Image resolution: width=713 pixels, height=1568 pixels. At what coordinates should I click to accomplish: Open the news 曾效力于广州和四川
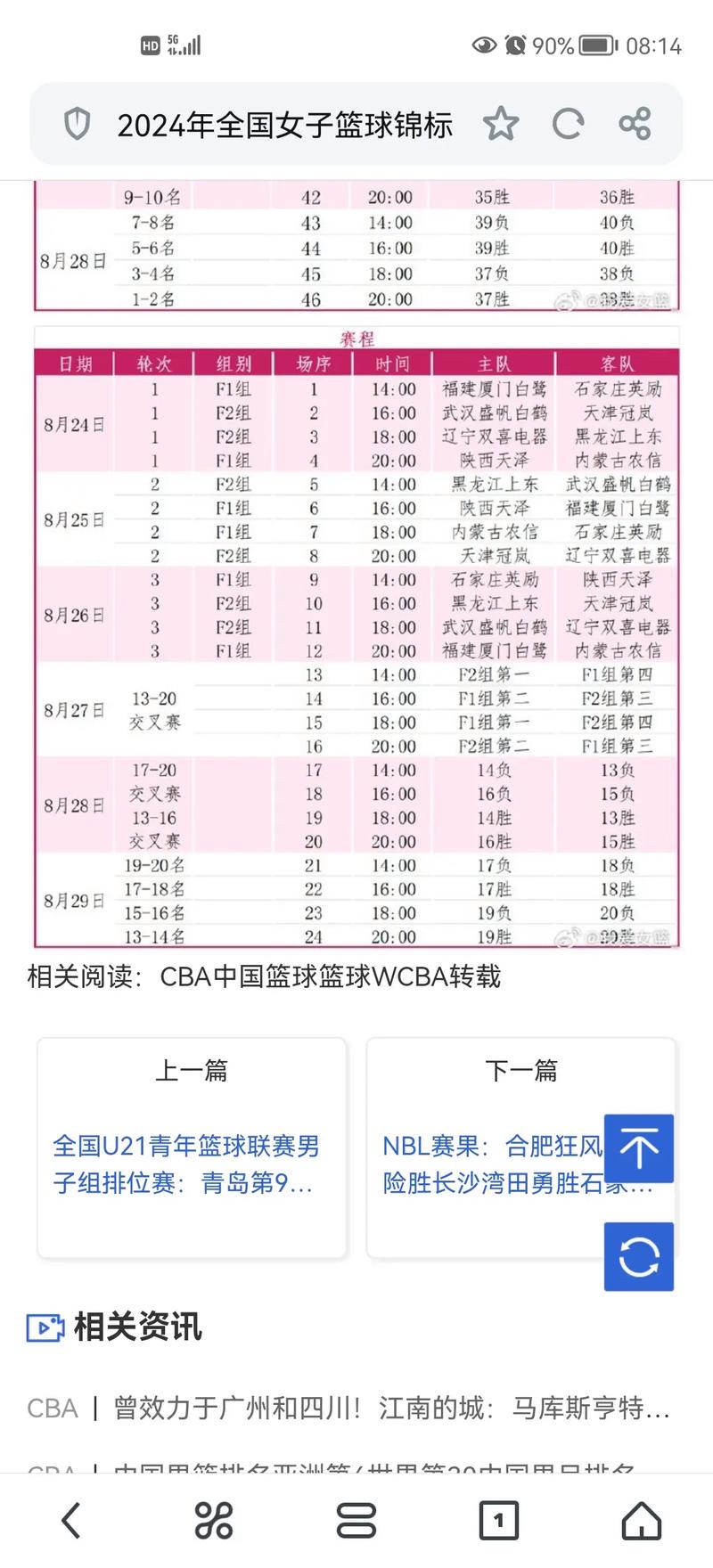click(390, 1409)
